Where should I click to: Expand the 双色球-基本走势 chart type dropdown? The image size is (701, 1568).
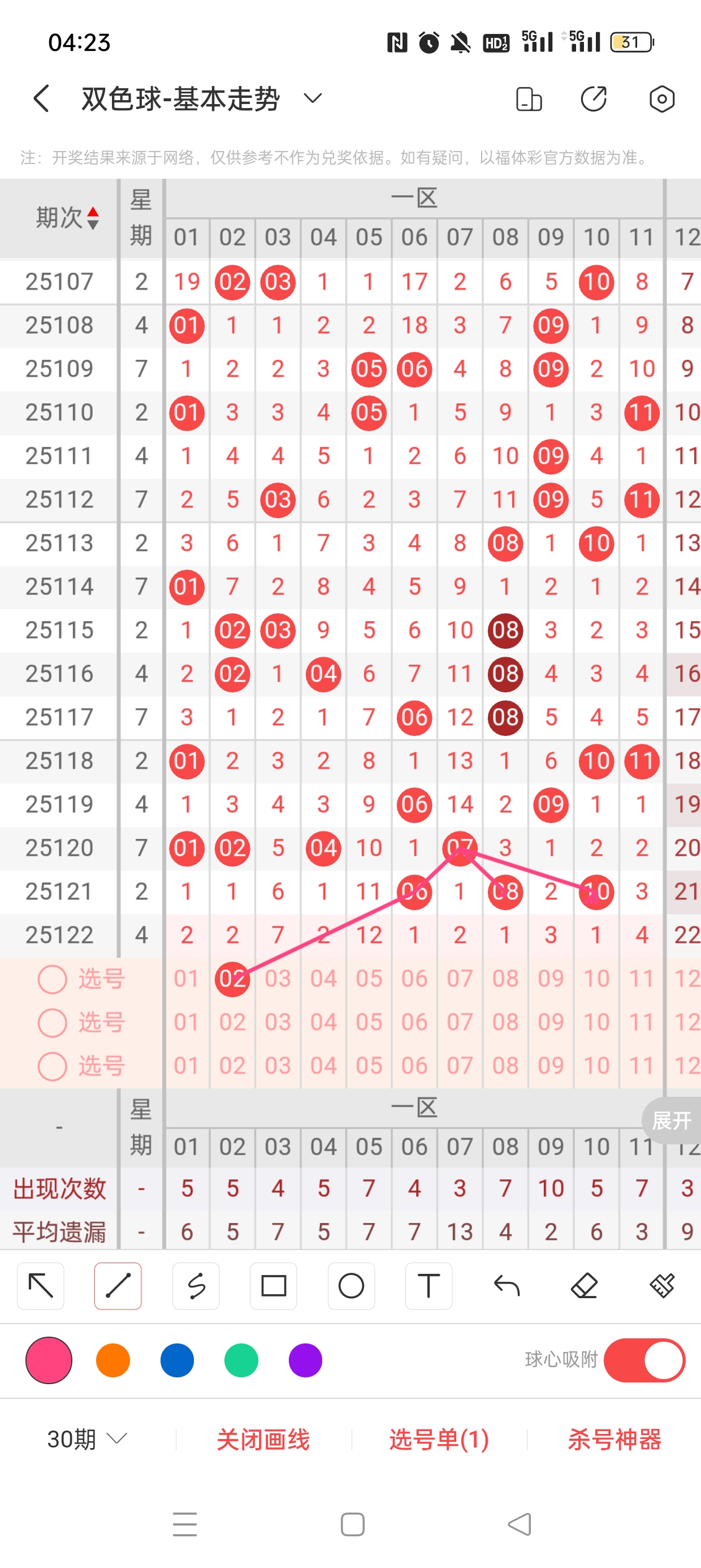point(313,98)
